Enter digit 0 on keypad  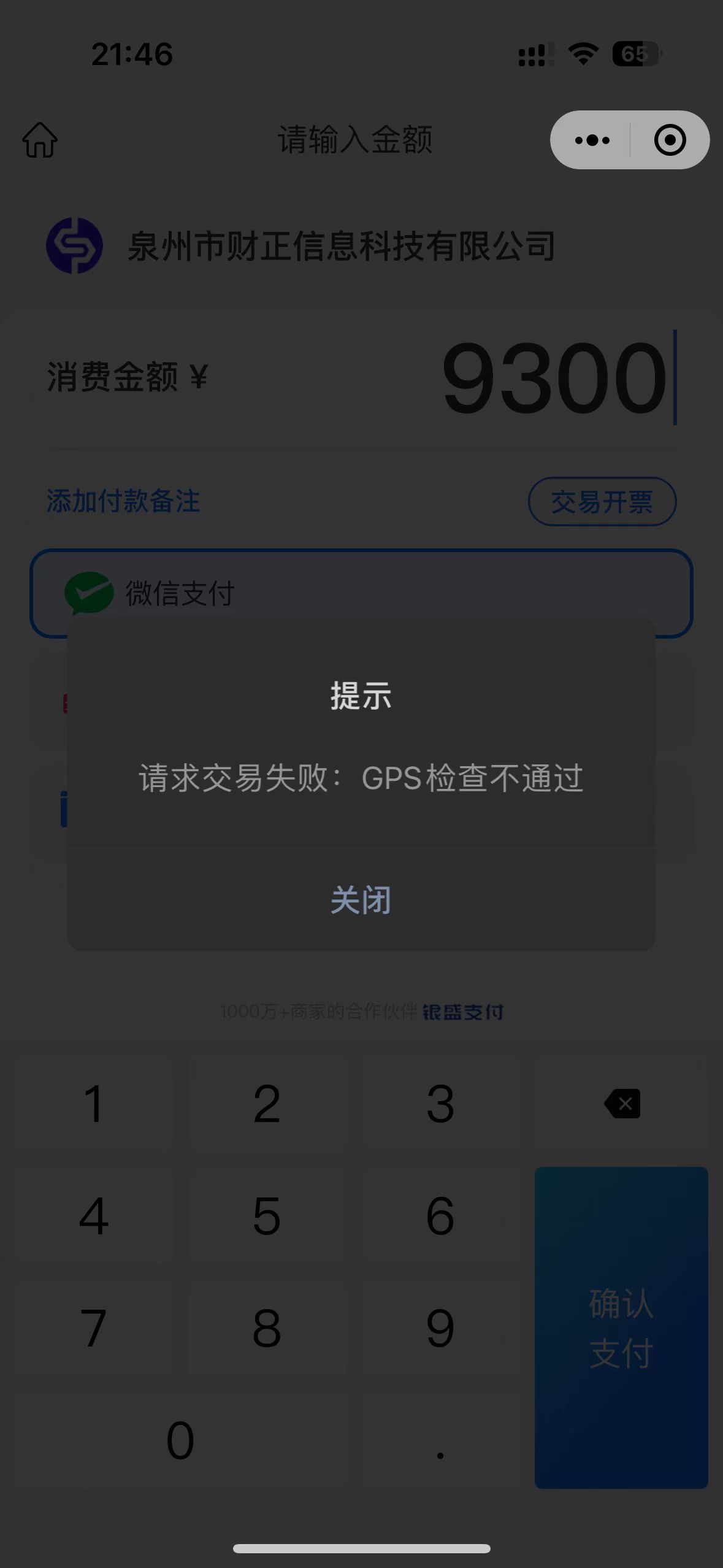coord(180,1440)
